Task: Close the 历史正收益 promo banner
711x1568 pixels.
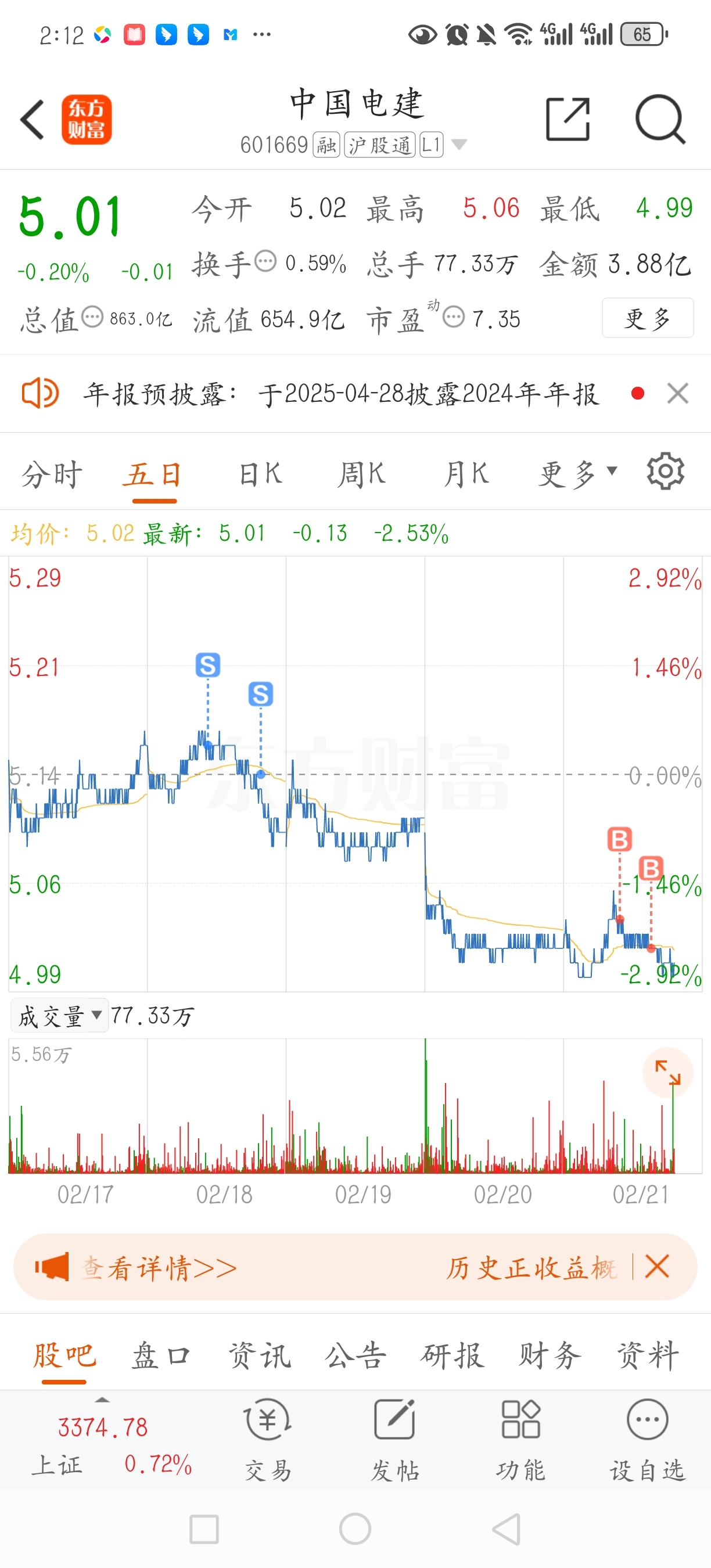Action: click(658, 1267)
